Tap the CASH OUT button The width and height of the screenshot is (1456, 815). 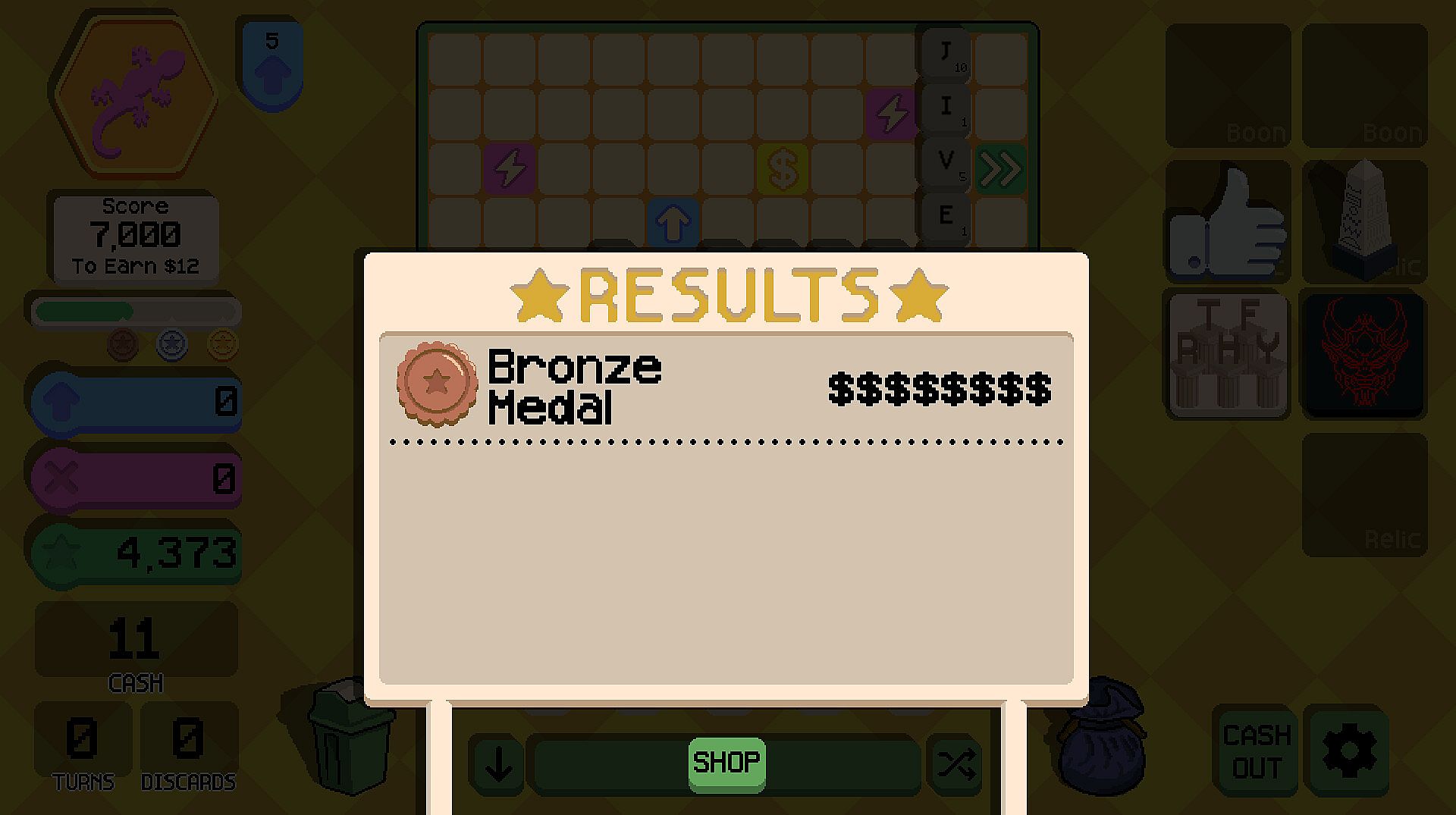tap(1257, 751)
